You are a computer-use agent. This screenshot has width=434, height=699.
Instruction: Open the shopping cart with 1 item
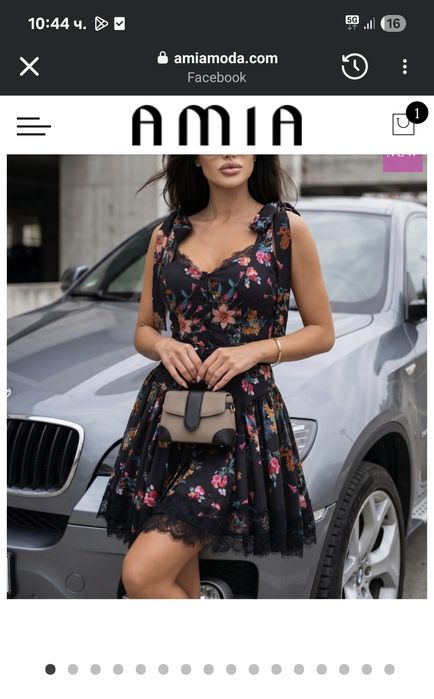[x=408, y=120]
